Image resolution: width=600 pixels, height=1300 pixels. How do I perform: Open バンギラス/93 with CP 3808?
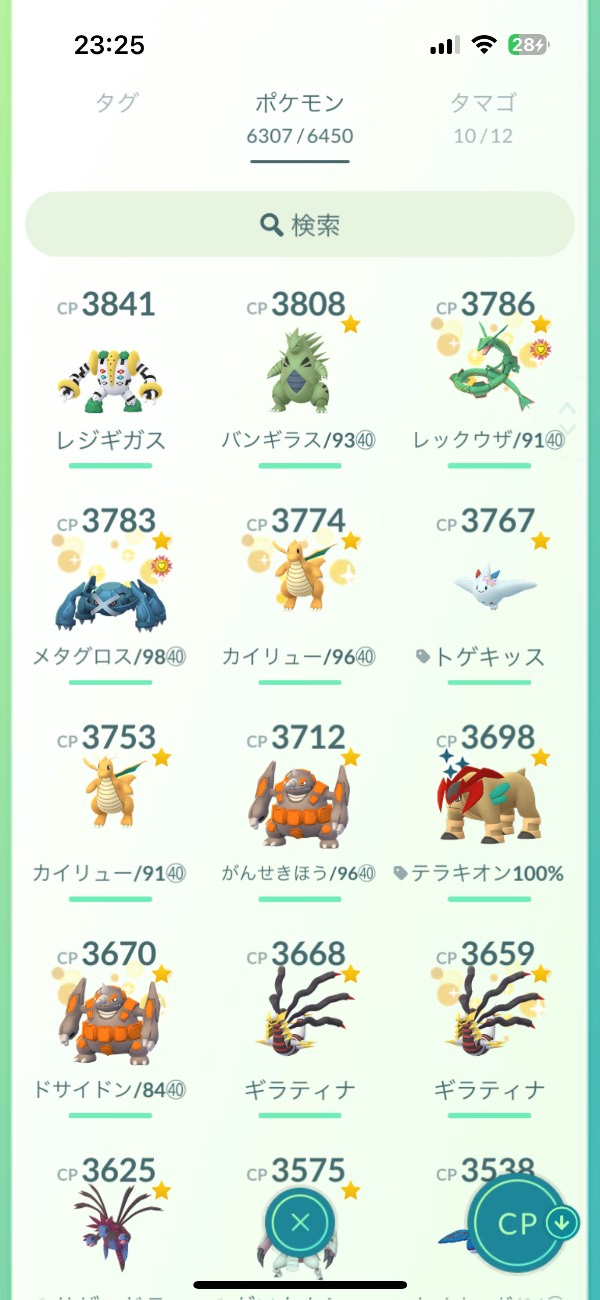coord(300,378)
